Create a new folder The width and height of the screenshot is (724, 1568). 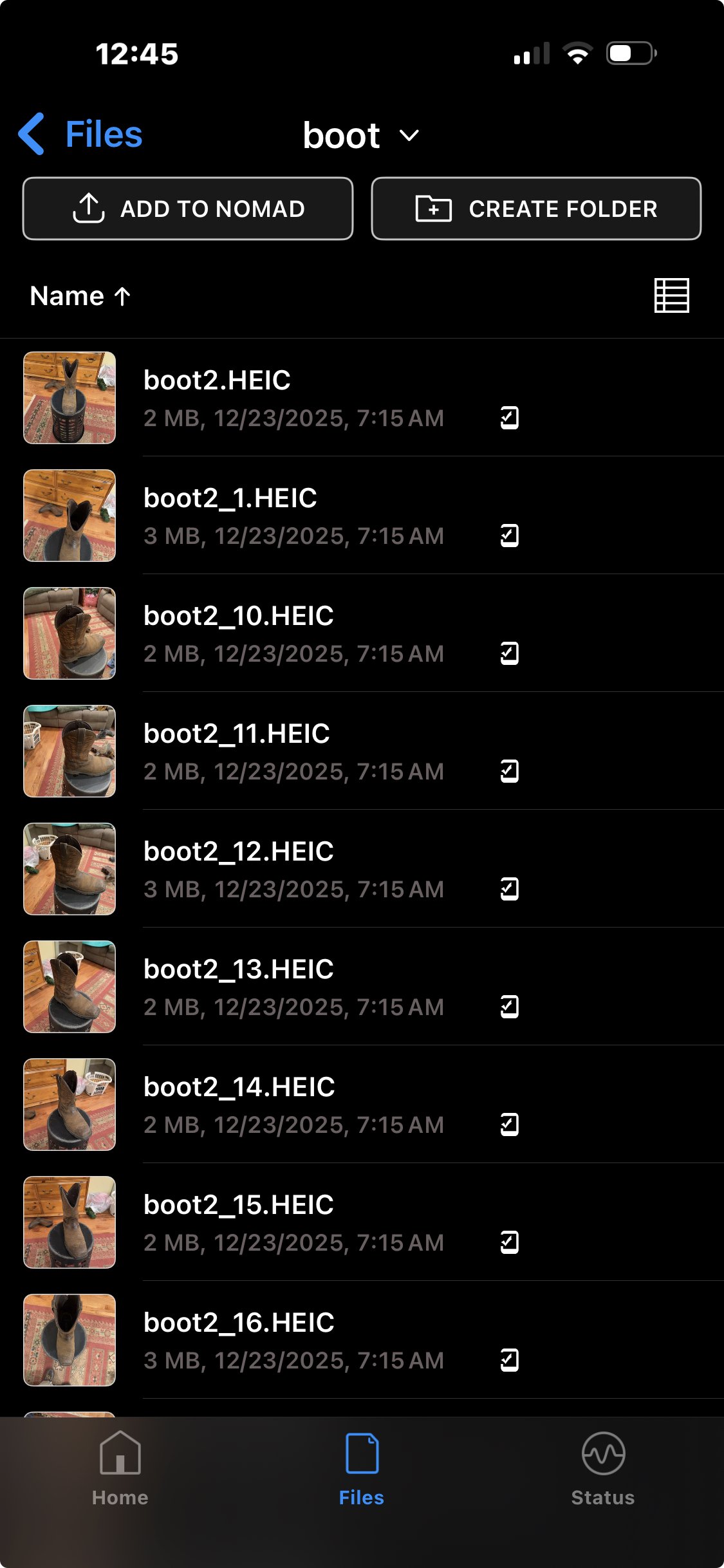click(x=536, y=209)
